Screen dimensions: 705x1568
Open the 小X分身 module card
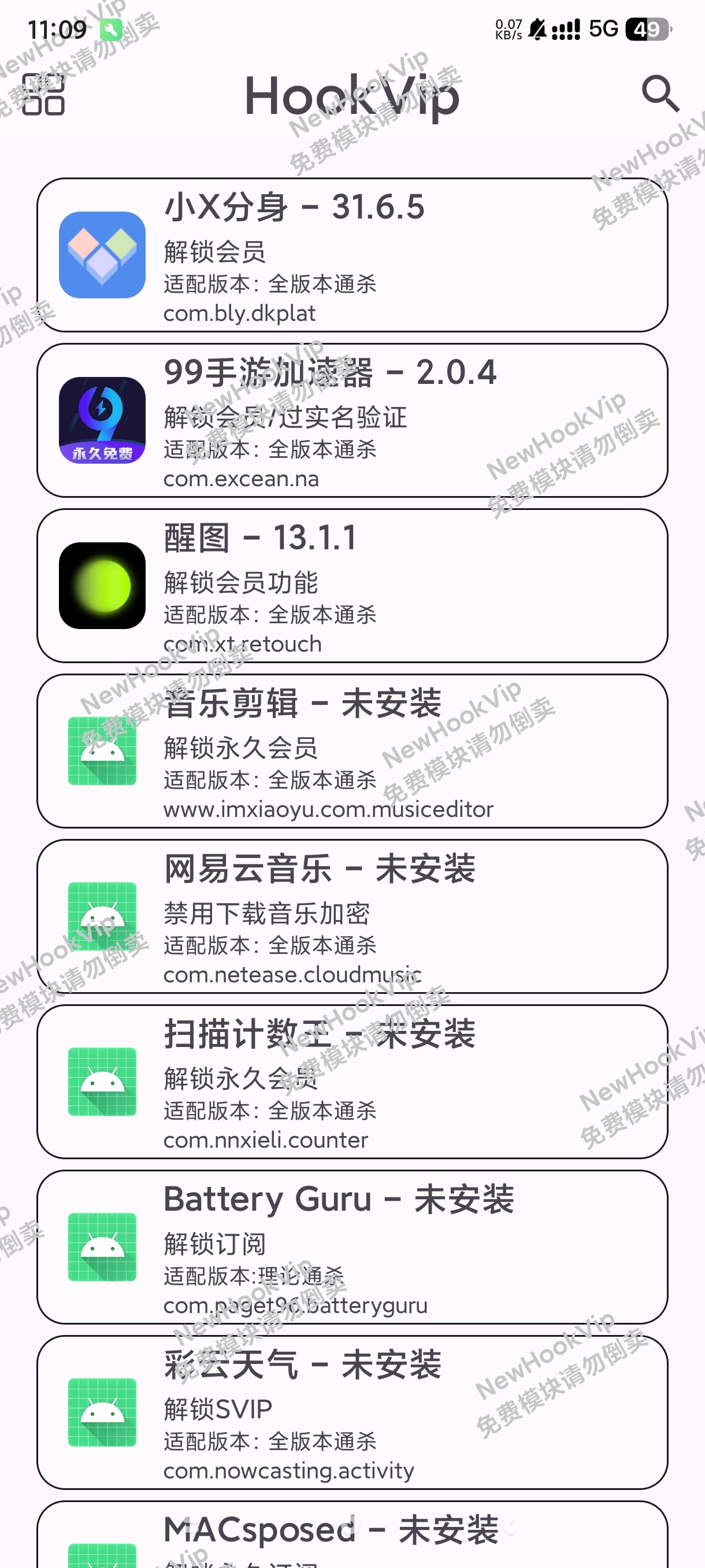point(352,255)
